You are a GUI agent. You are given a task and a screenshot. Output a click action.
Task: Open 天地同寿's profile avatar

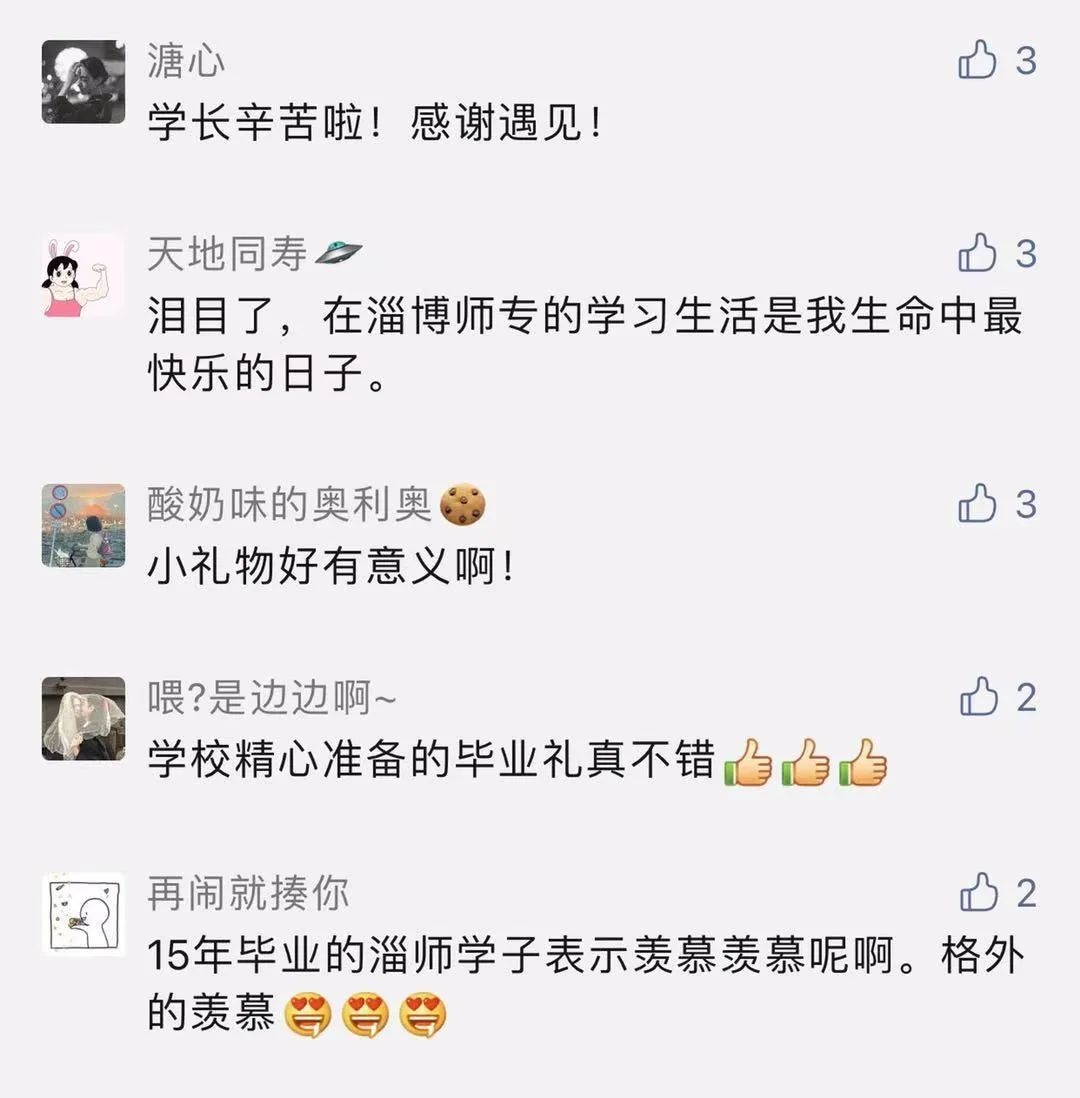click(83, 275)
